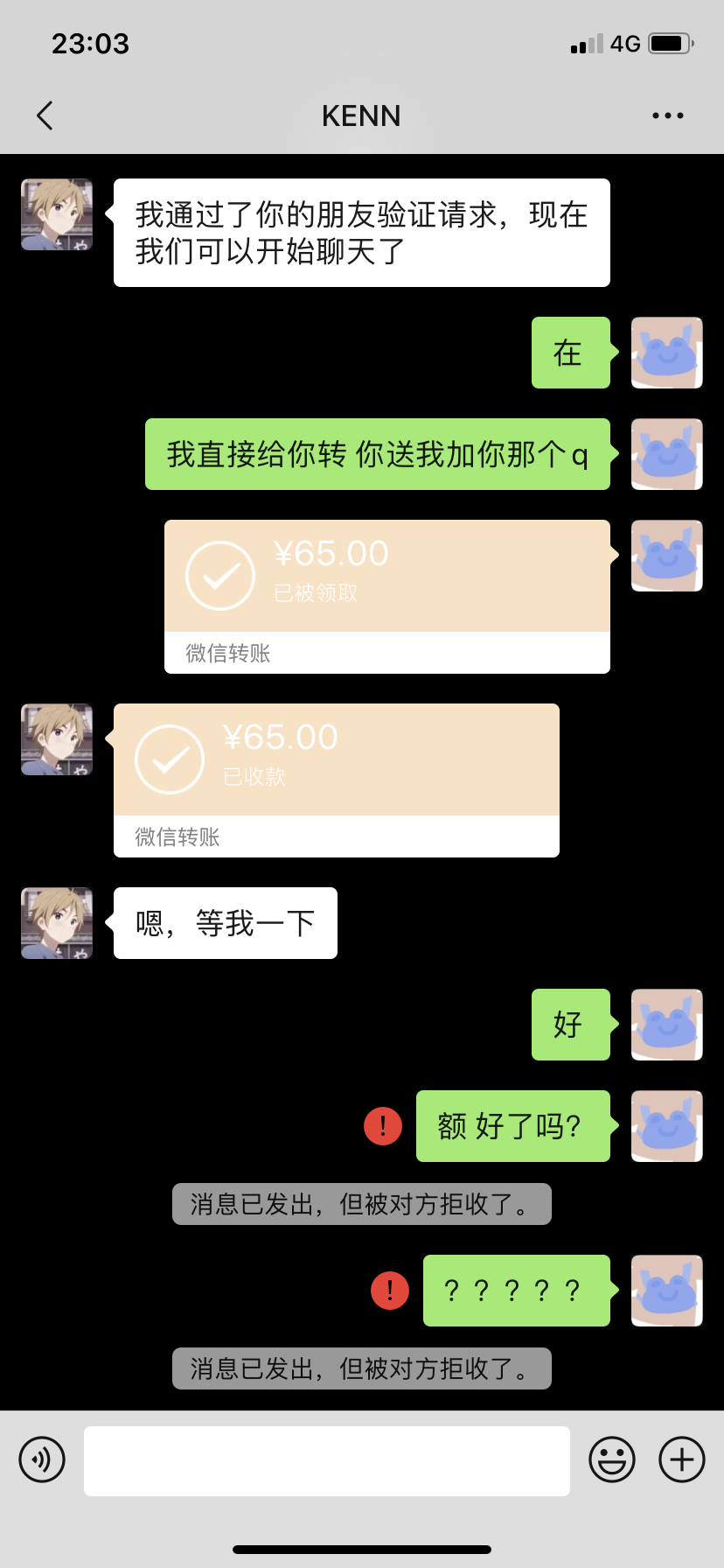Open the plus attachments menu

[x=682, y=1459]
